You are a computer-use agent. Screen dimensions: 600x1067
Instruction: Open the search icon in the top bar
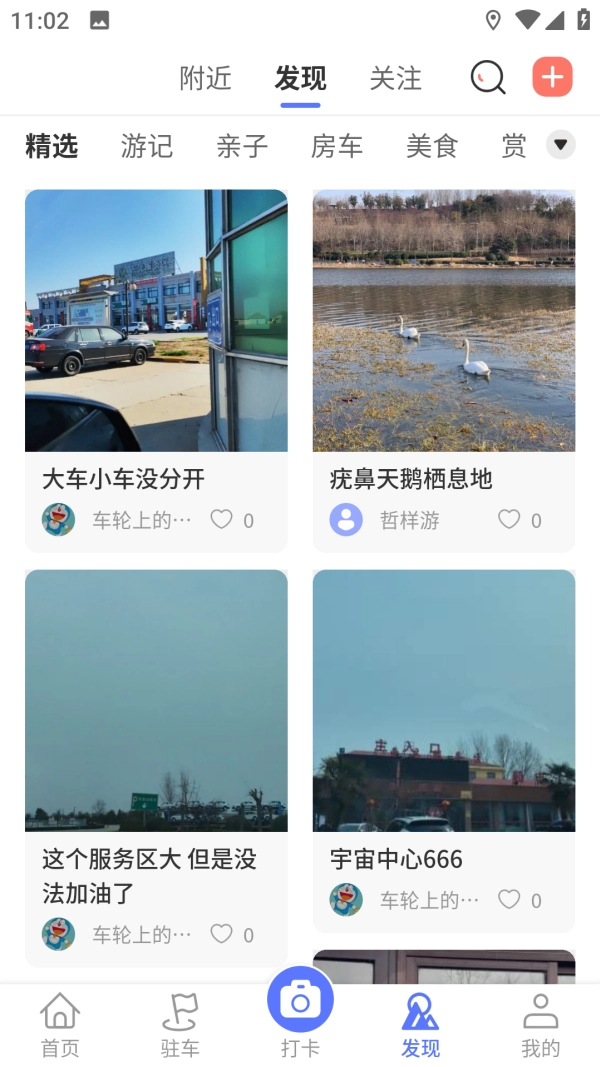pyautogui.click(x=488, y=77)
